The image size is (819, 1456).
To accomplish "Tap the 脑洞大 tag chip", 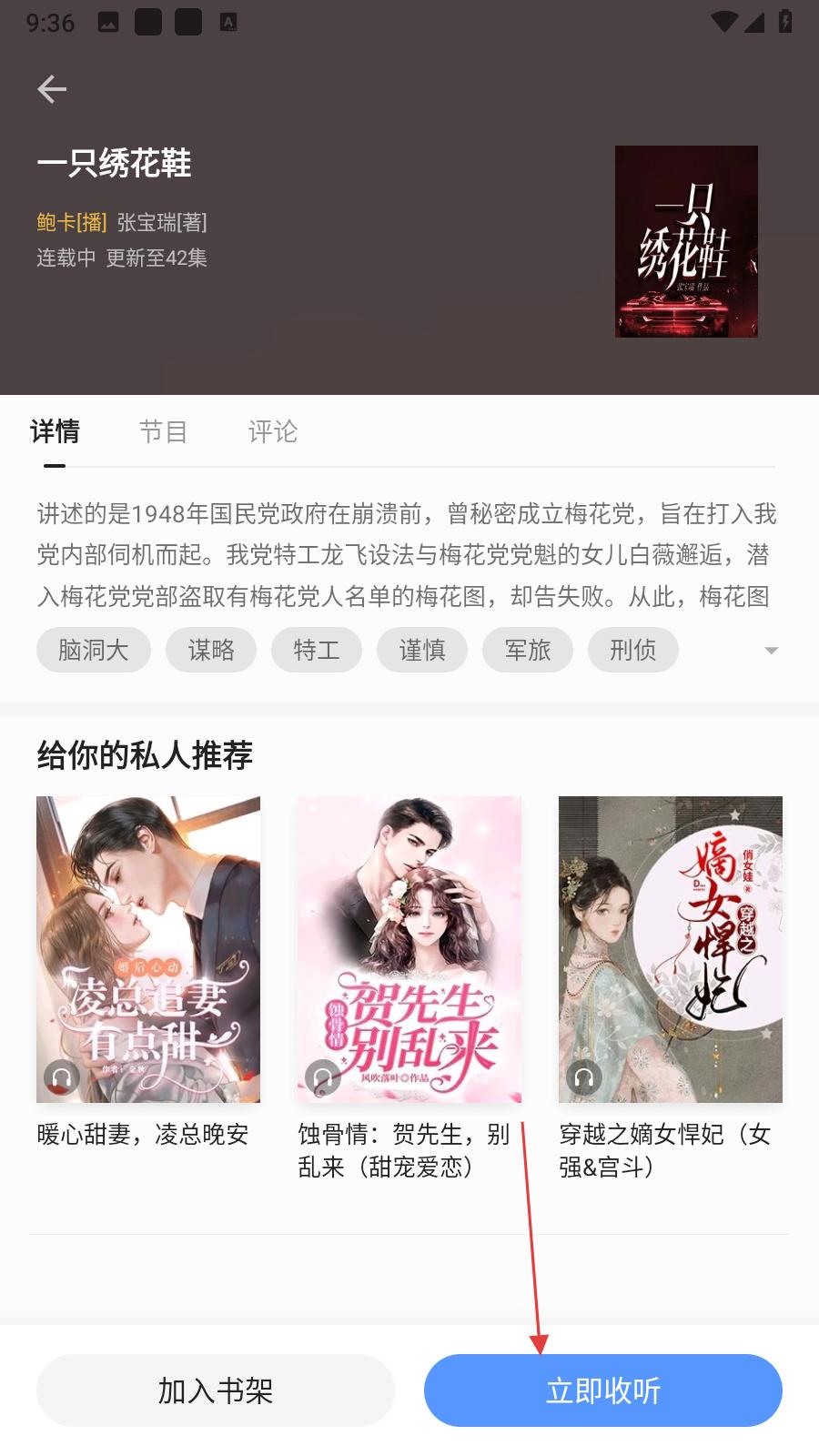I will (x=93, y=650).
